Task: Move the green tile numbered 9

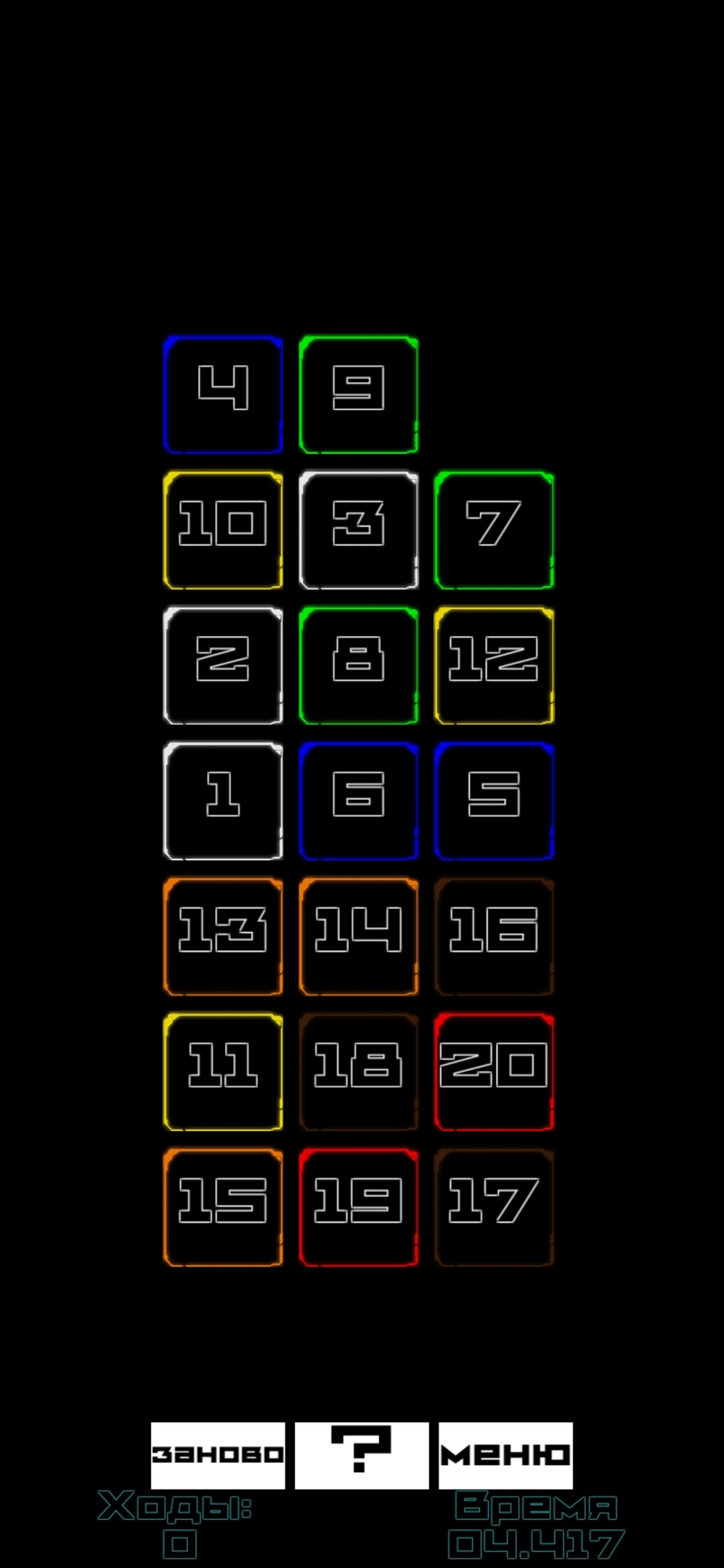Action: (x=359, y=394)
